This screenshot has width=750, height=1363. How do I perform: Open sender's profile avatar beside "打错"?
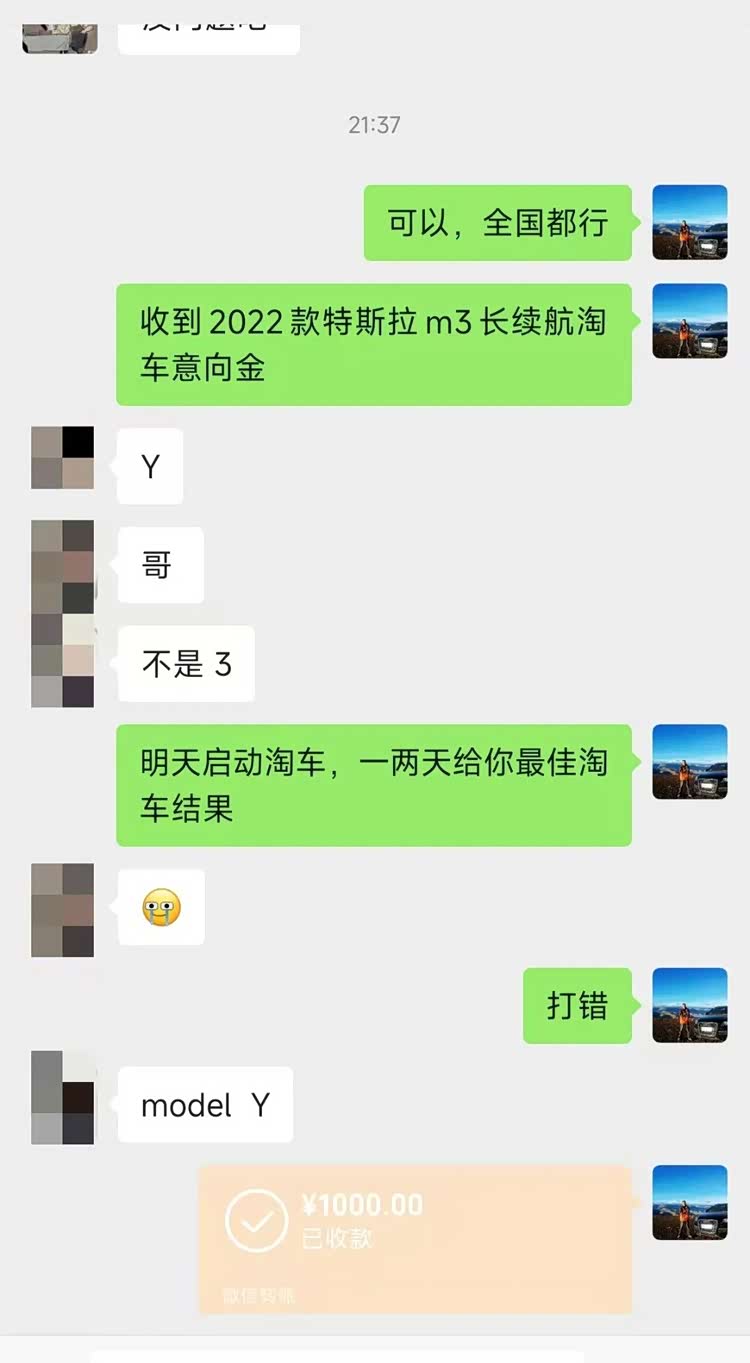(x=689, y=1005)
